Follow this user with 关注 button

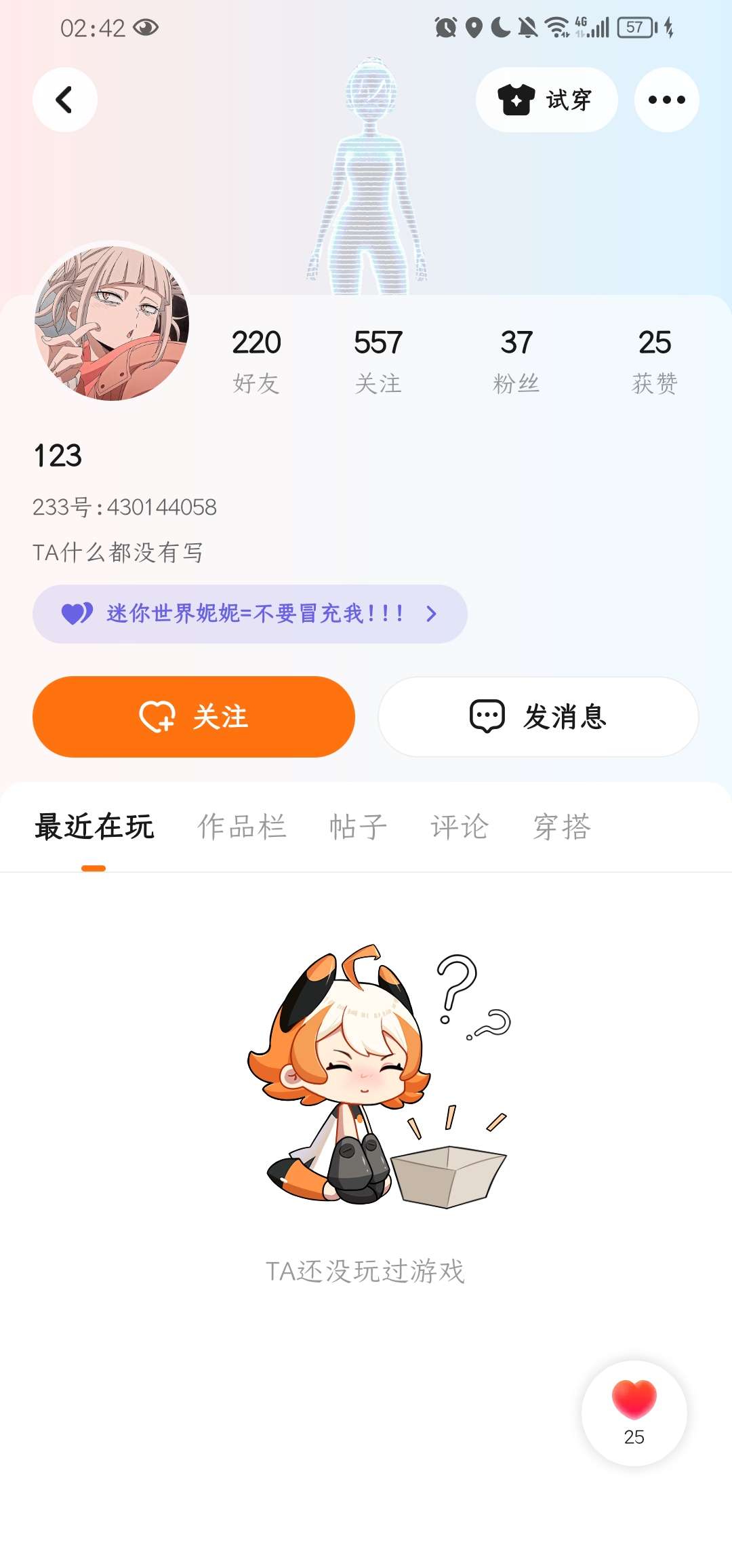point(194,716)
